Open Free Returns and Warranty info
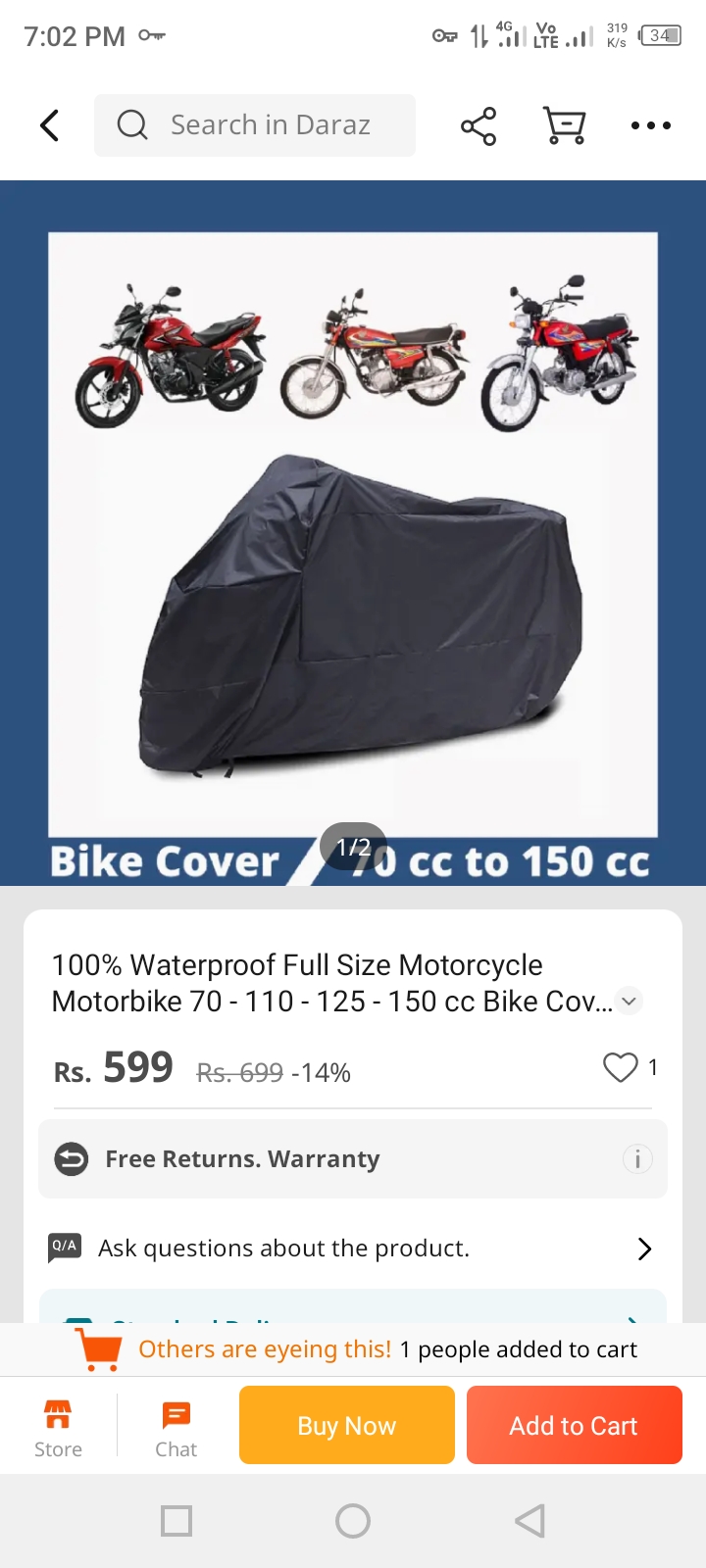 [637, 1159]
